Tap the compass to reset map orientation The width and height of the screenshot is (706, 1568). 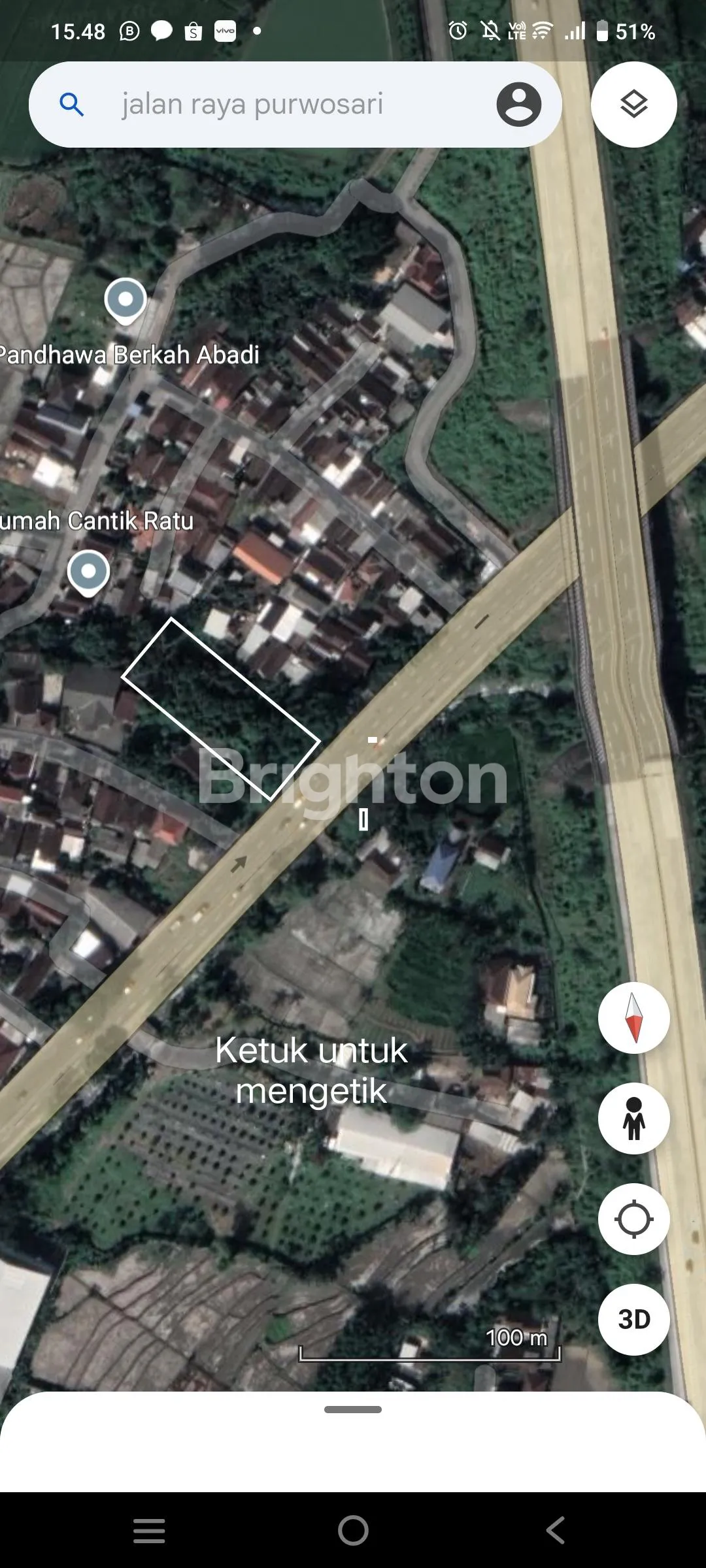pyautogui.click(x=633, y=1018)
